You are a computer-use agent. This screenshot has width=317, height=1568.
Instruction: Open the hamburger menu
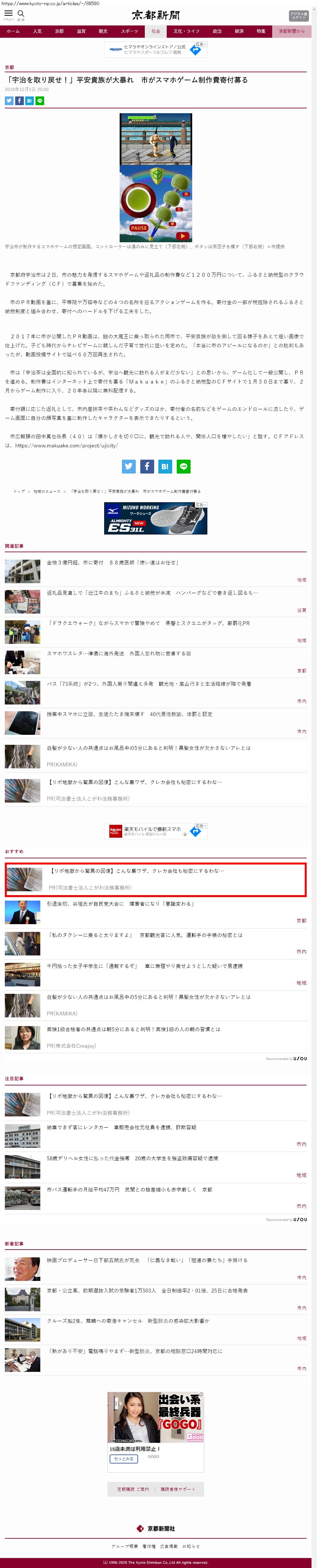tap(8, 14)
